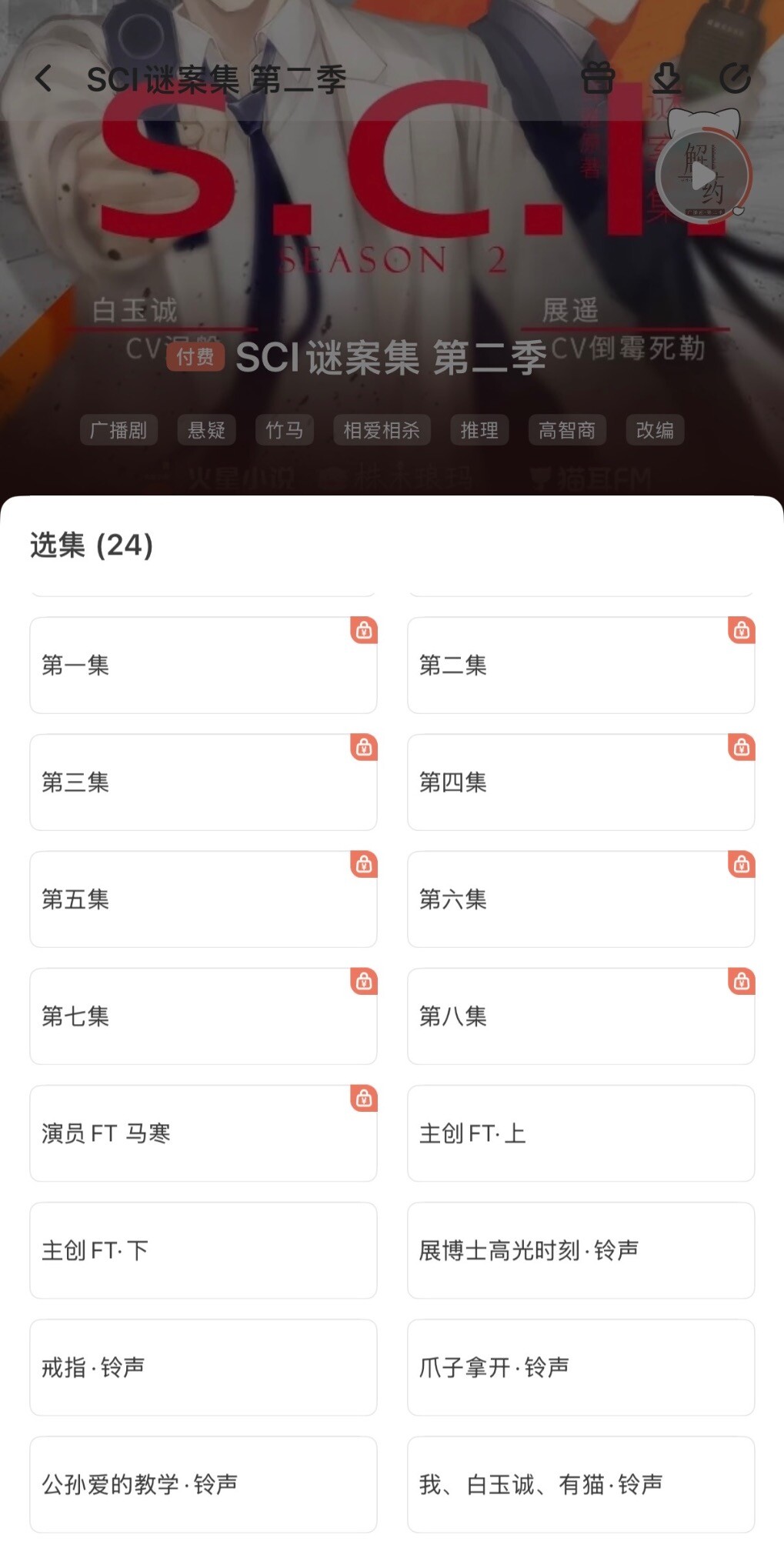Play 主创 FT· 上
Screen dimensions: 784x1565
point(580,1133)
